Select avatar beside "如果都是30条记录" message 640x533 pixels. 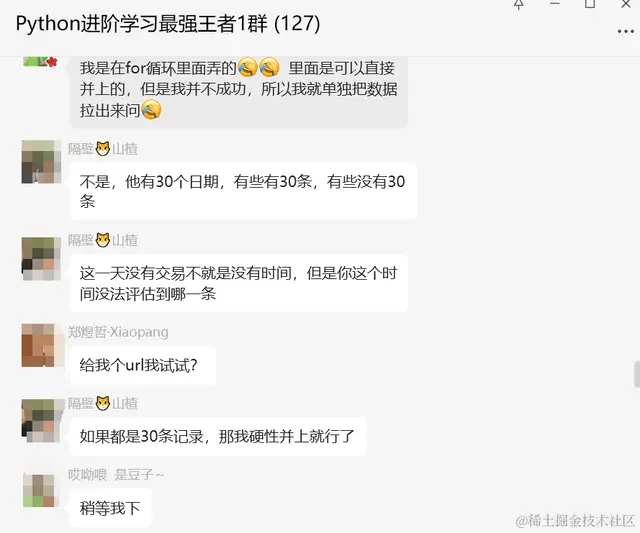[x=42, y=418]
